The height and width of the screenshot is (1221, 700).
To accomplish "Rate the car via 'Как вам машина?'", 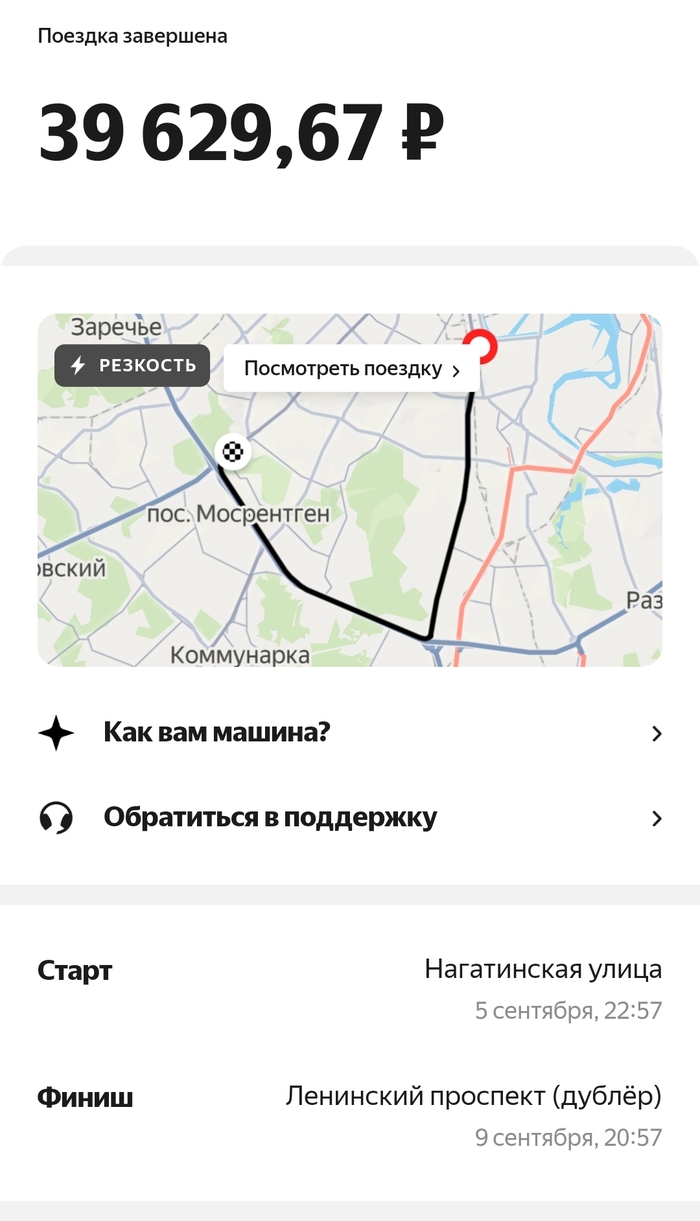I will click(349, 733).
